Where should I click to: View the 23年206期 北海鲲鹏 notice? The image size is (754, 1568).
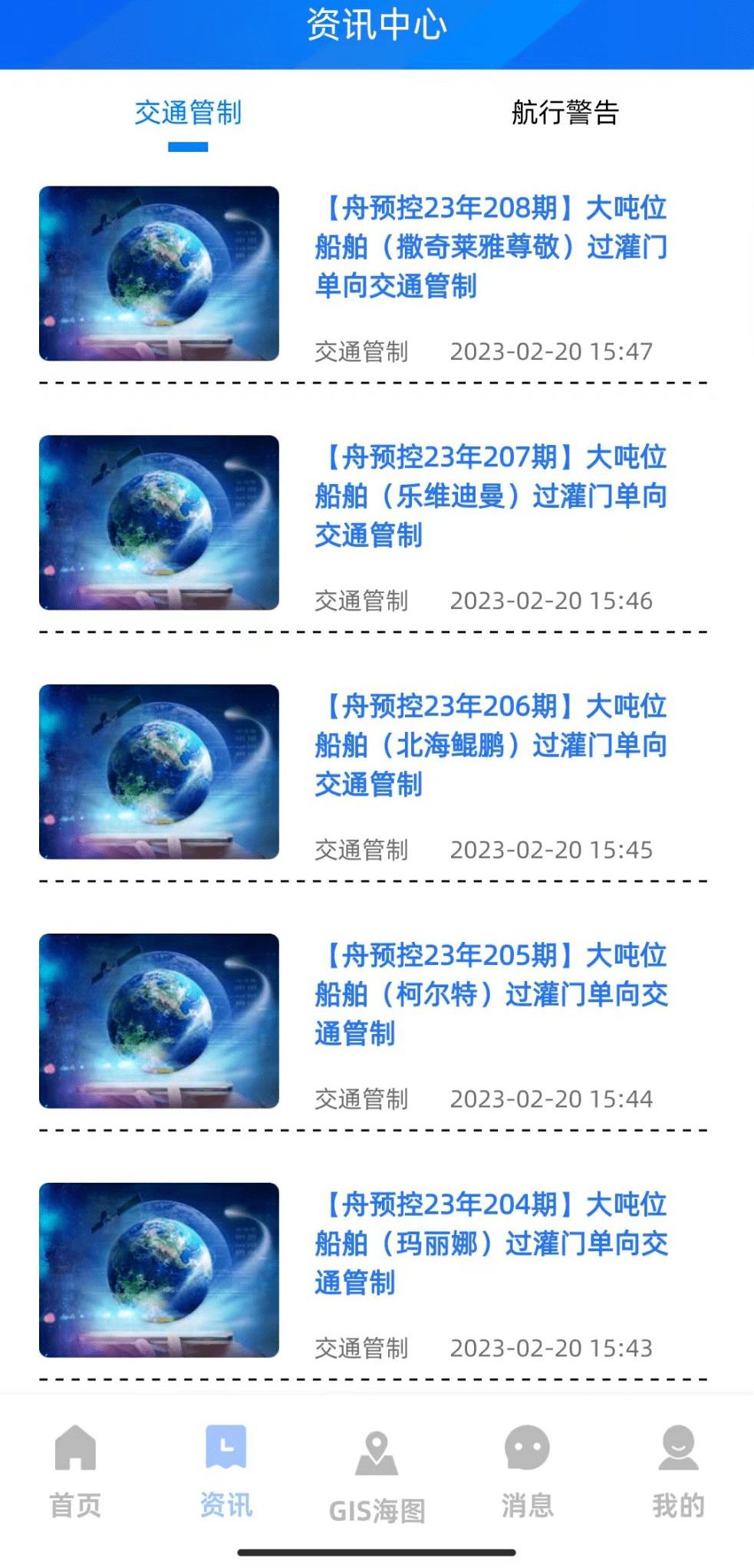(x=491, y=745)
